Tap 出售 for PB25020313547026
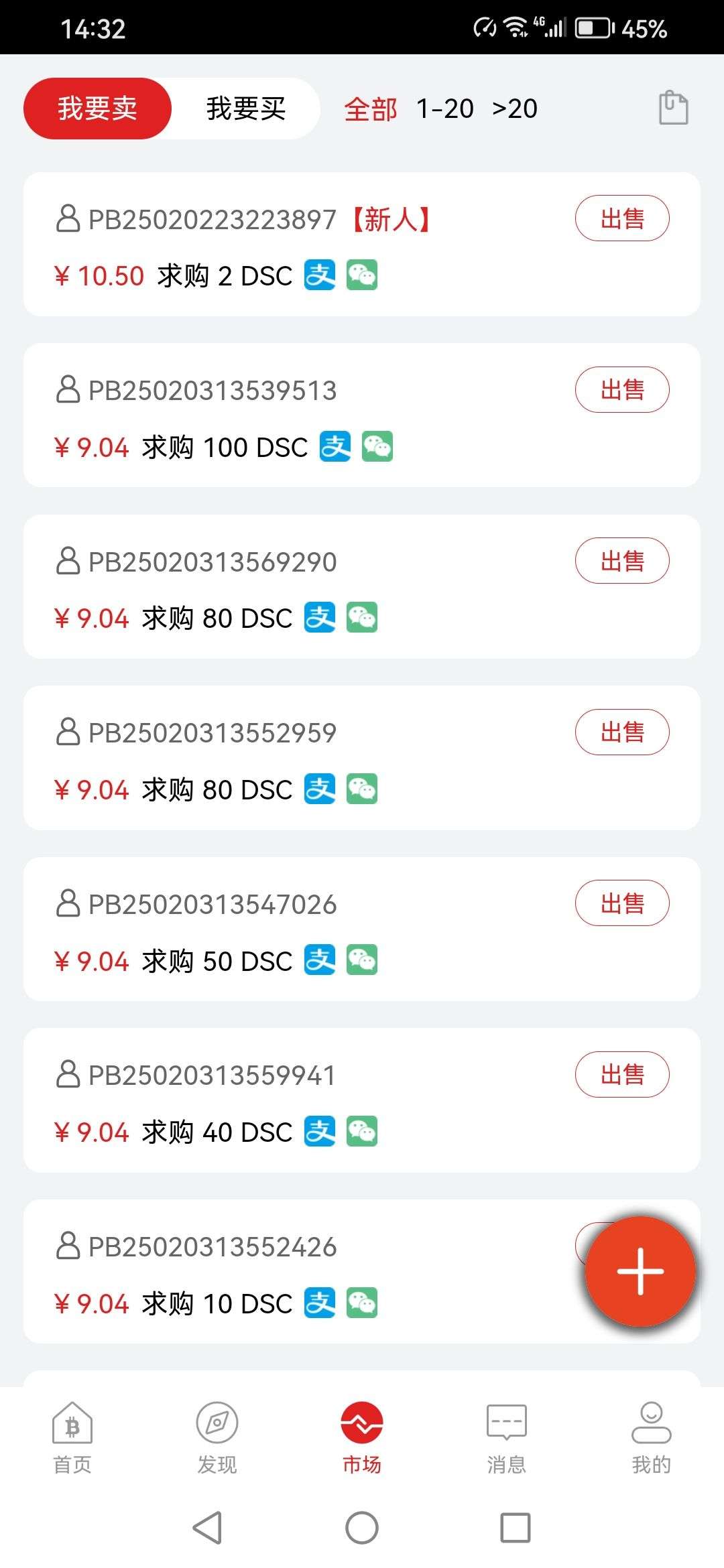This screenshot has height=1568, width=724. [x=622, y=903]
